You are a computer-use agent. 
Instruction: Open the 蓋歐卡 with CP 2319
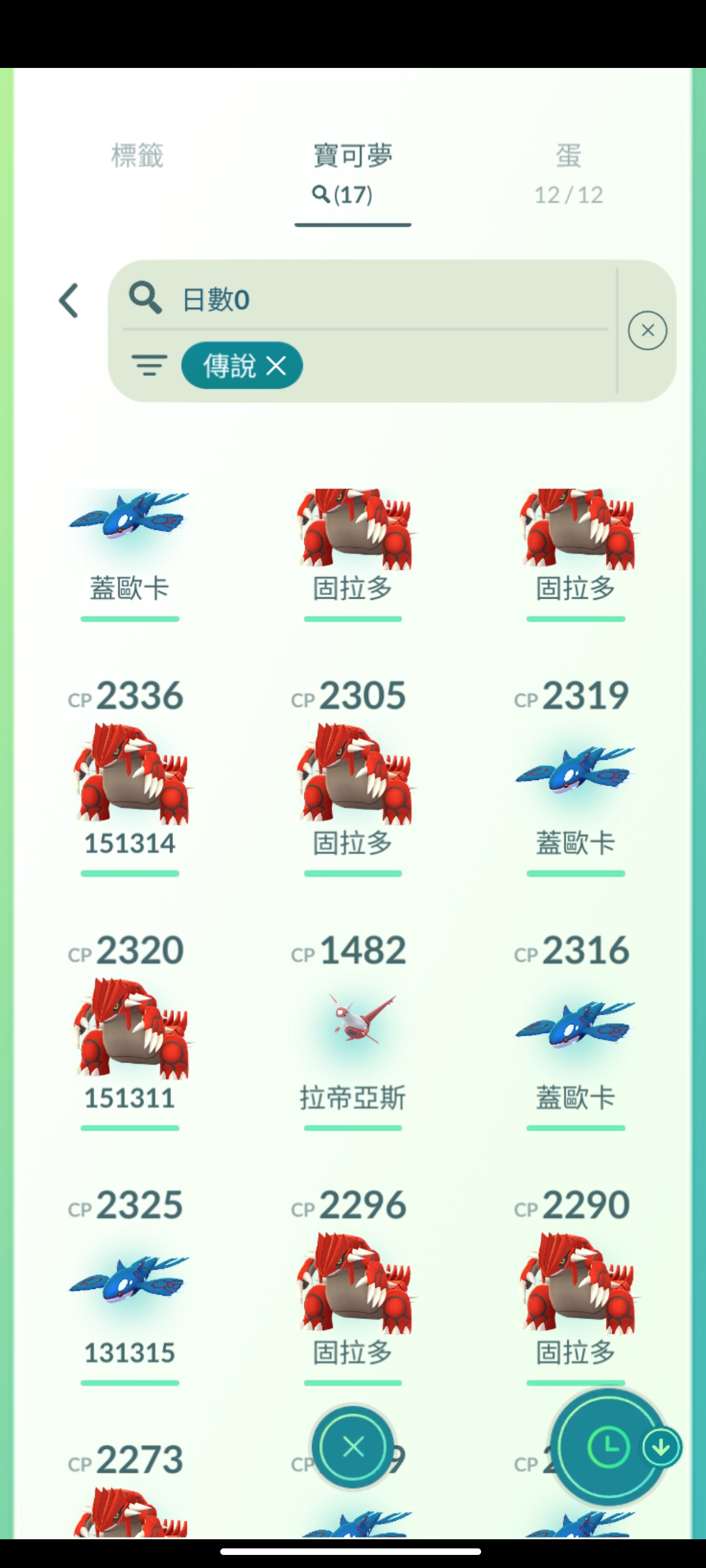(575, 771)
